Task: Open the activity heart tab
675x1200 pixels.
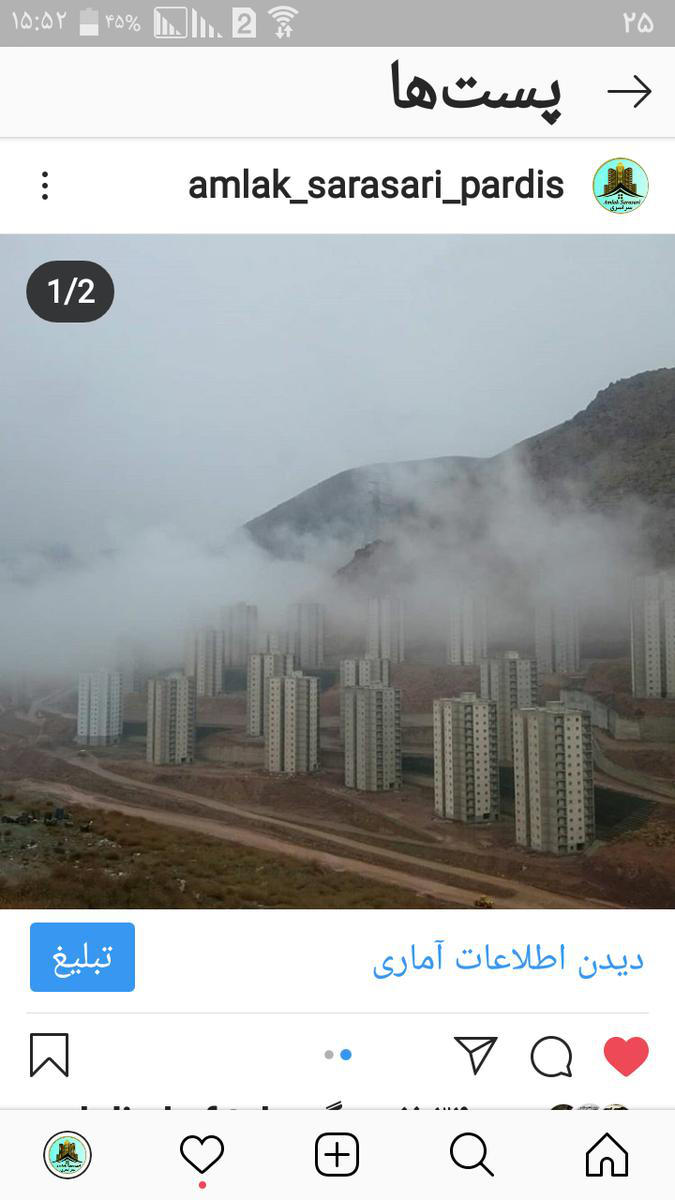Action: click(202, 1156)
